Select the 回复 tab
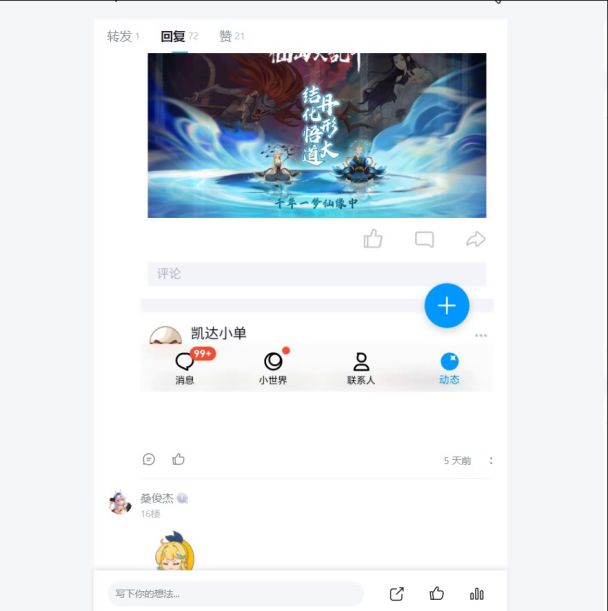This screenshot has height=611, width=608. click(178, 36)
